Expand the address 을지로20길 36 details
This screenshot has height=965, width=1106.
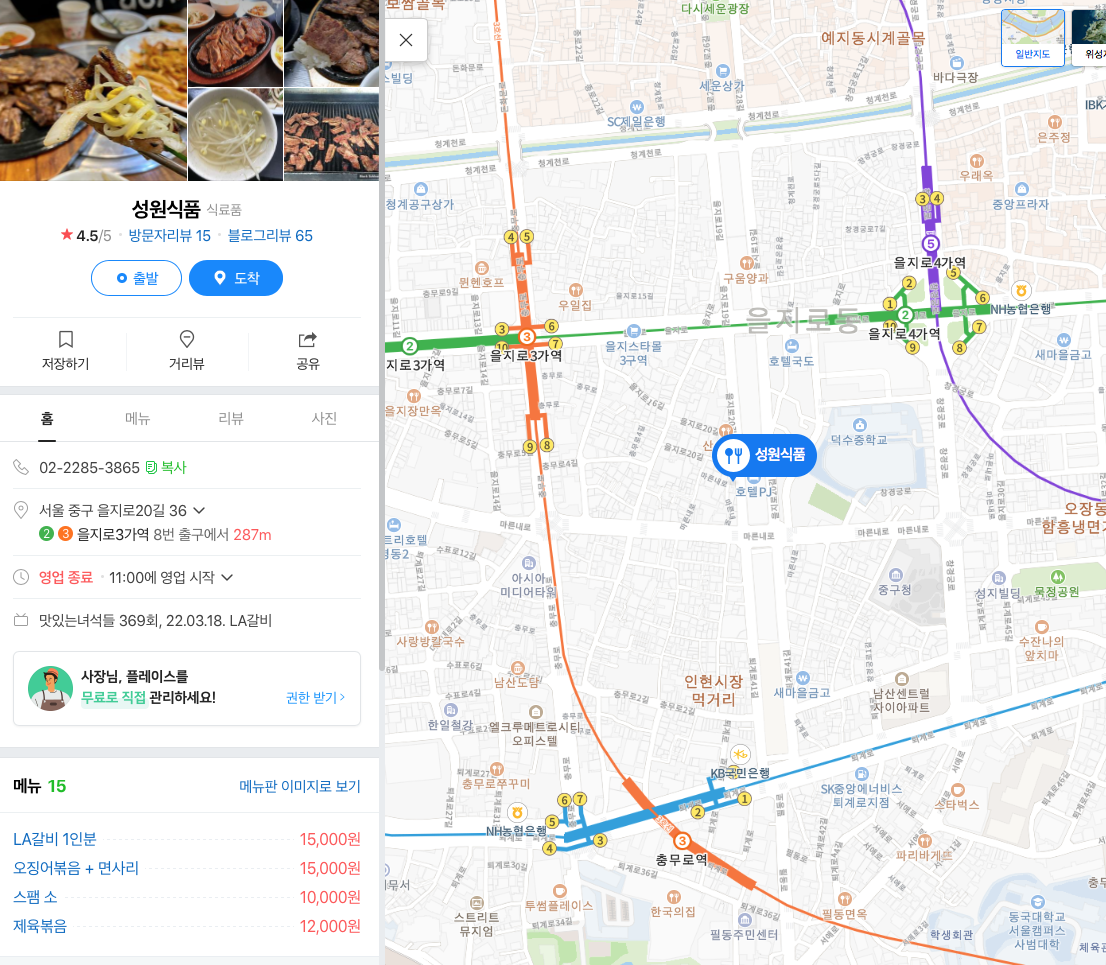199,510
